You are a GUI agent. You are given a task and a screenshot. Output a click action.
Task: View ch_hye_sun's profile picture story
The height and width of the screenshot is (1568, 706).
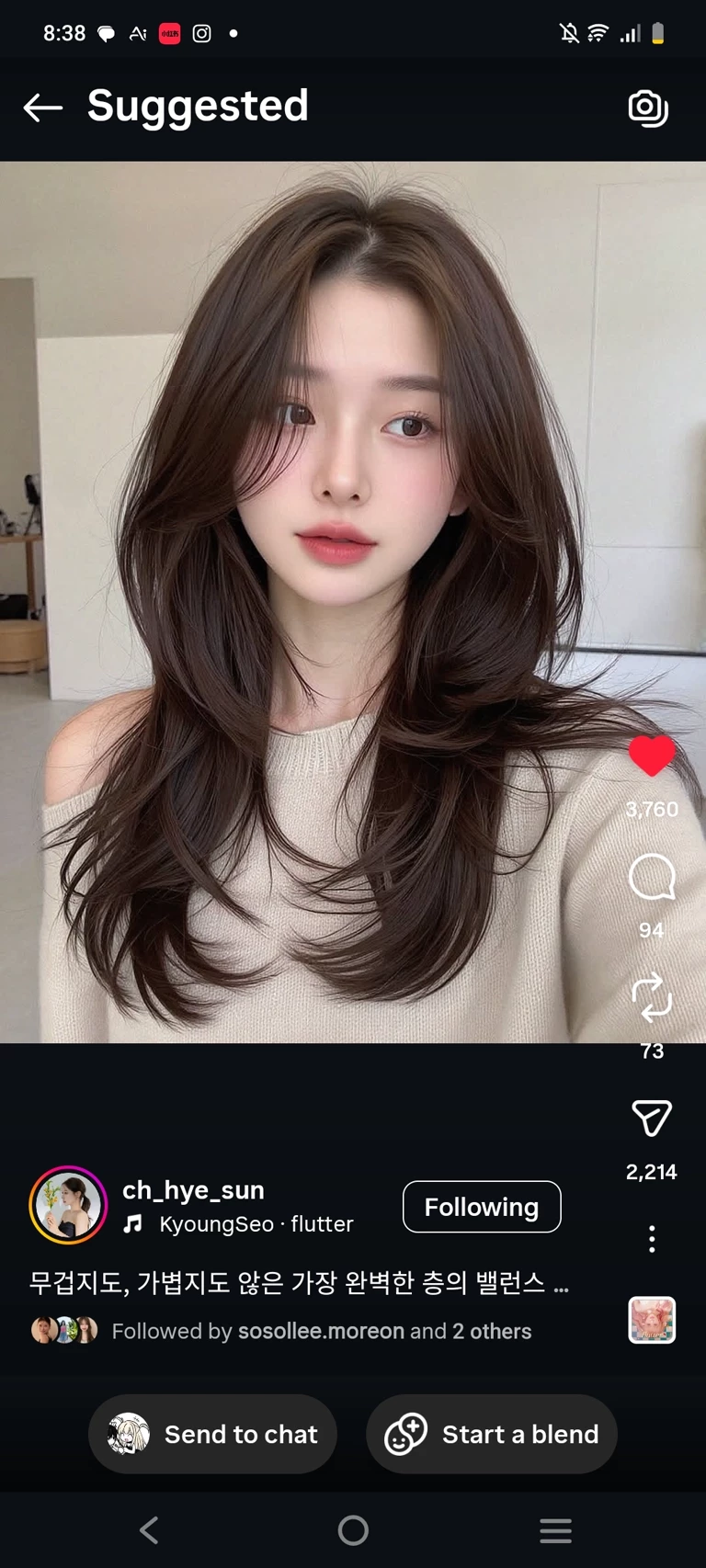(68, 1205)
